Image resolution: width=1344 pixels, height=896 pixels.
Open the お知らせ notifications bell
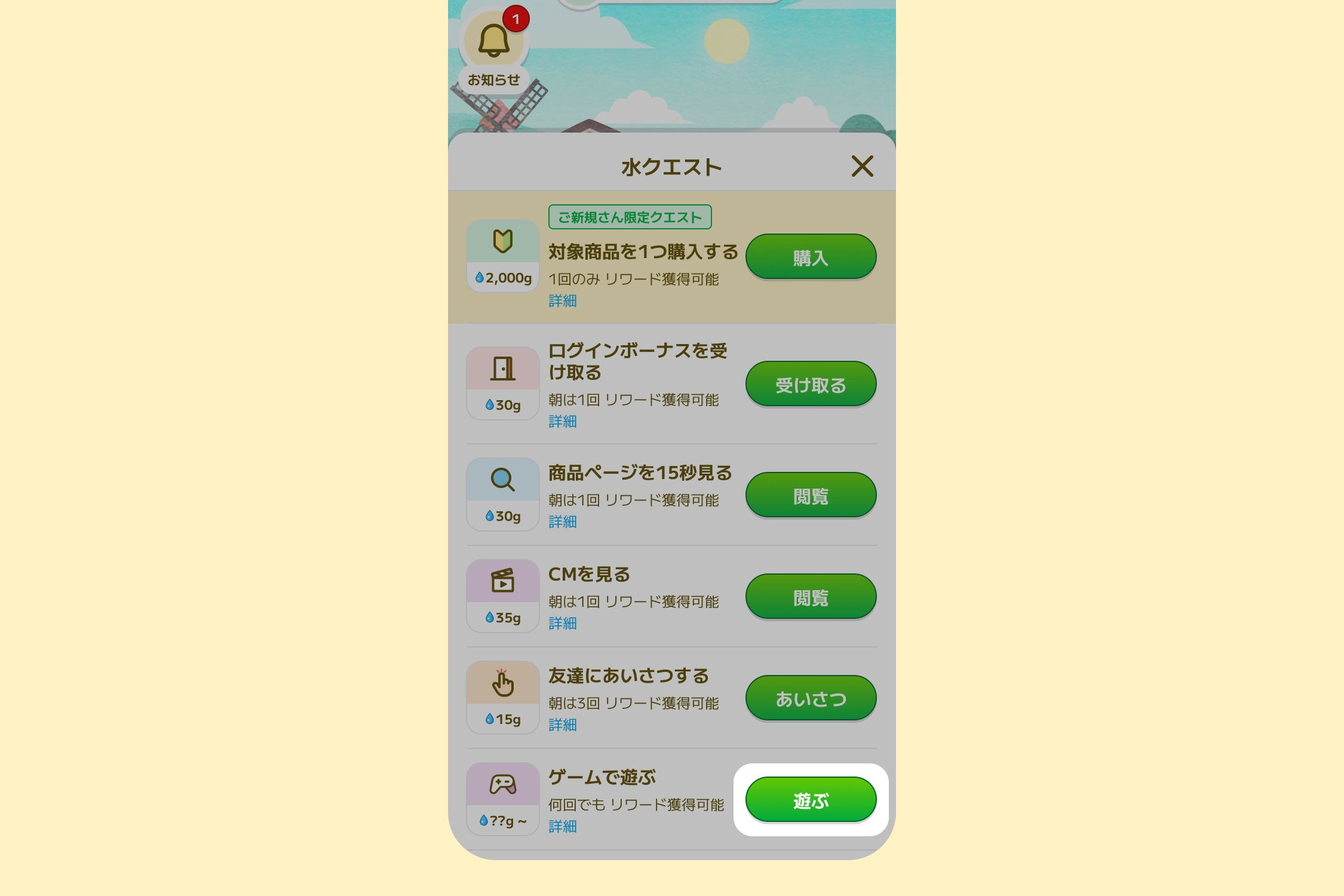click(x=493, y=42)
